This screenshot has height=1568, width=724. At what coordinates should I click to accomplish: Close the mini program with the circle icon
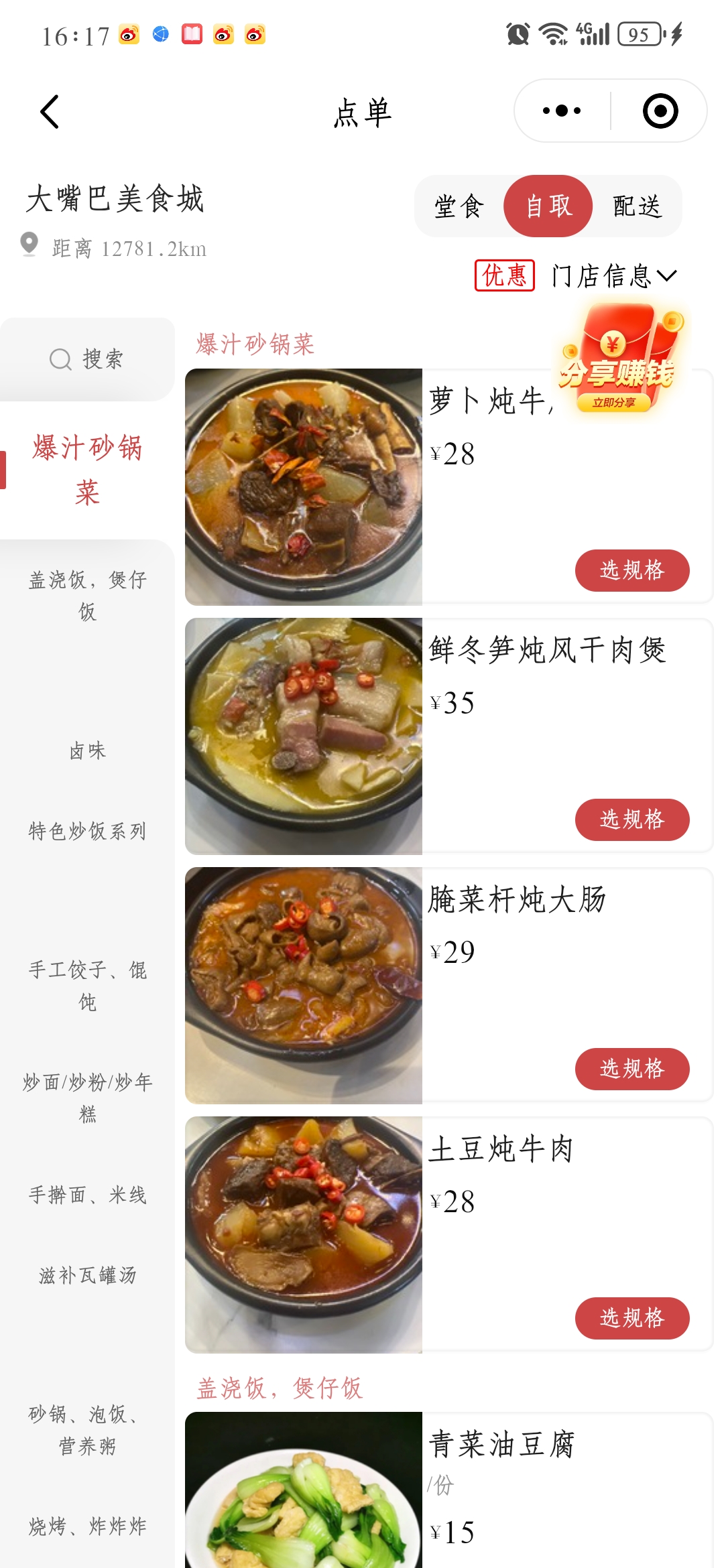(660, 111)
